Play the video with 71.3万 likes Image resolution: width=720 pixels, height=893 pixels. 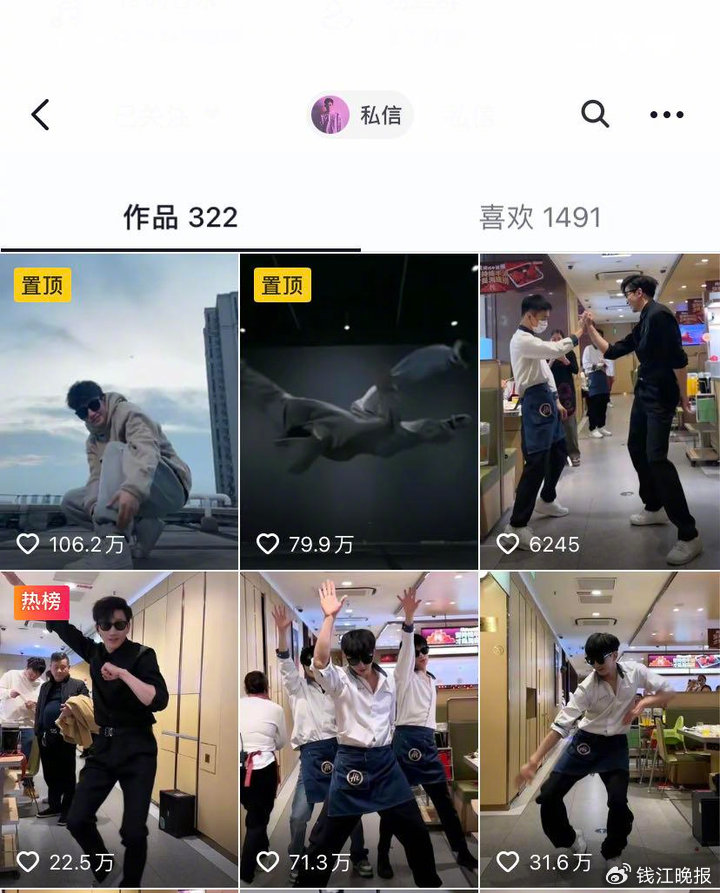point(359,730)
